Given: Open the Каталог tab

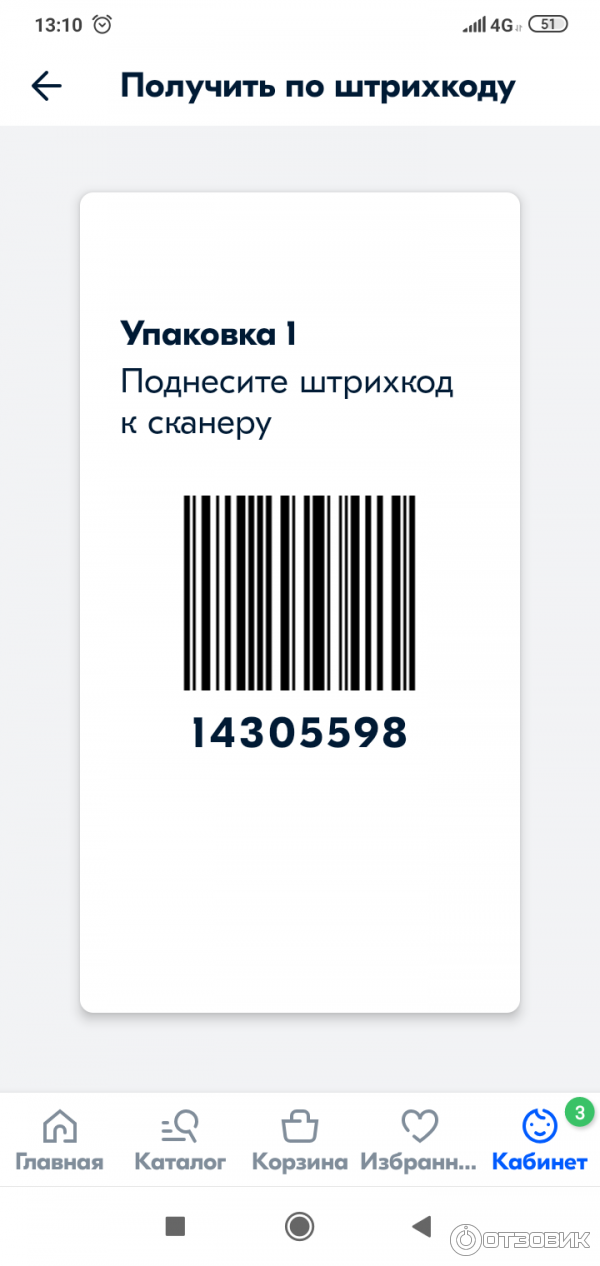Looking at the screenshot, I should (x=180, y=1140).
